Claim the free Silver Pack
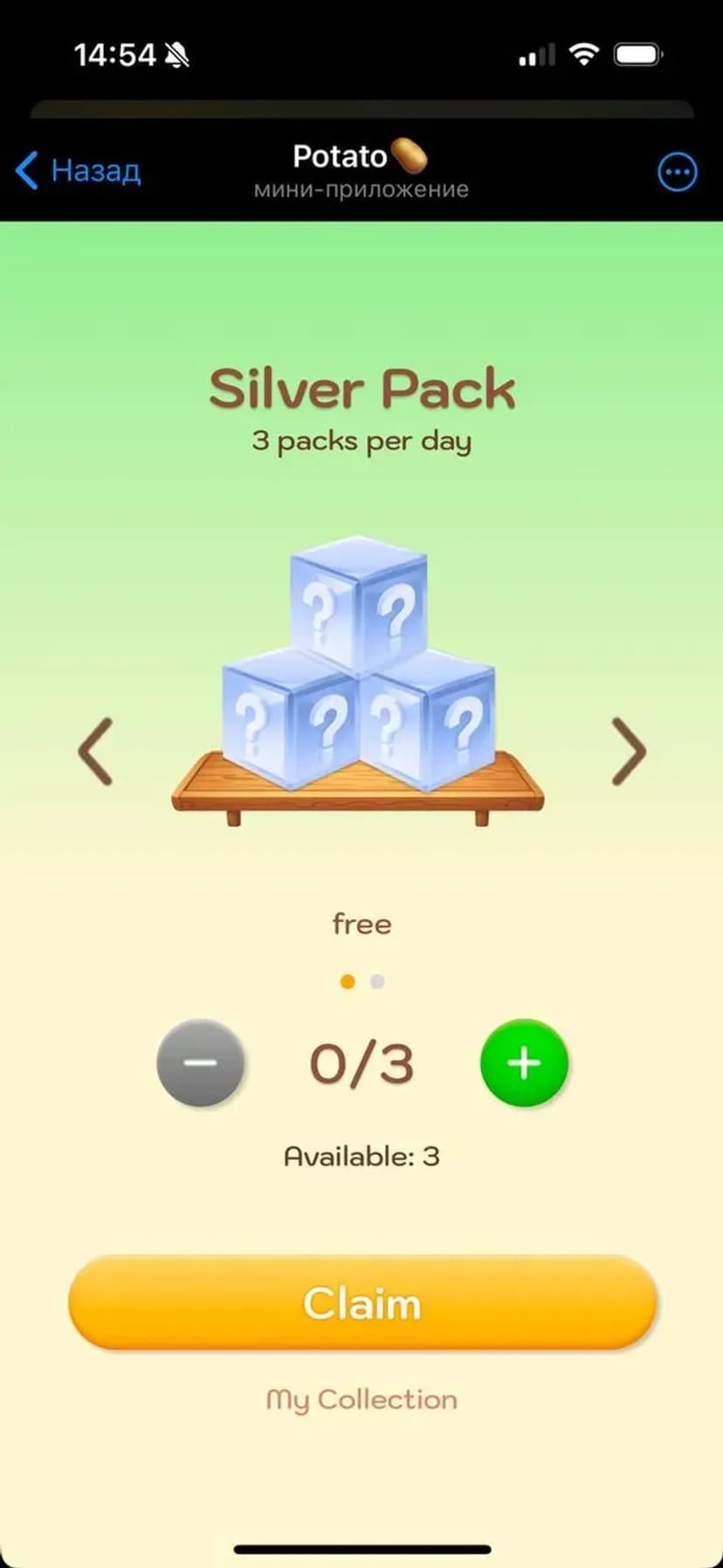723x1568 pixels. click(x=361, y=1303)
